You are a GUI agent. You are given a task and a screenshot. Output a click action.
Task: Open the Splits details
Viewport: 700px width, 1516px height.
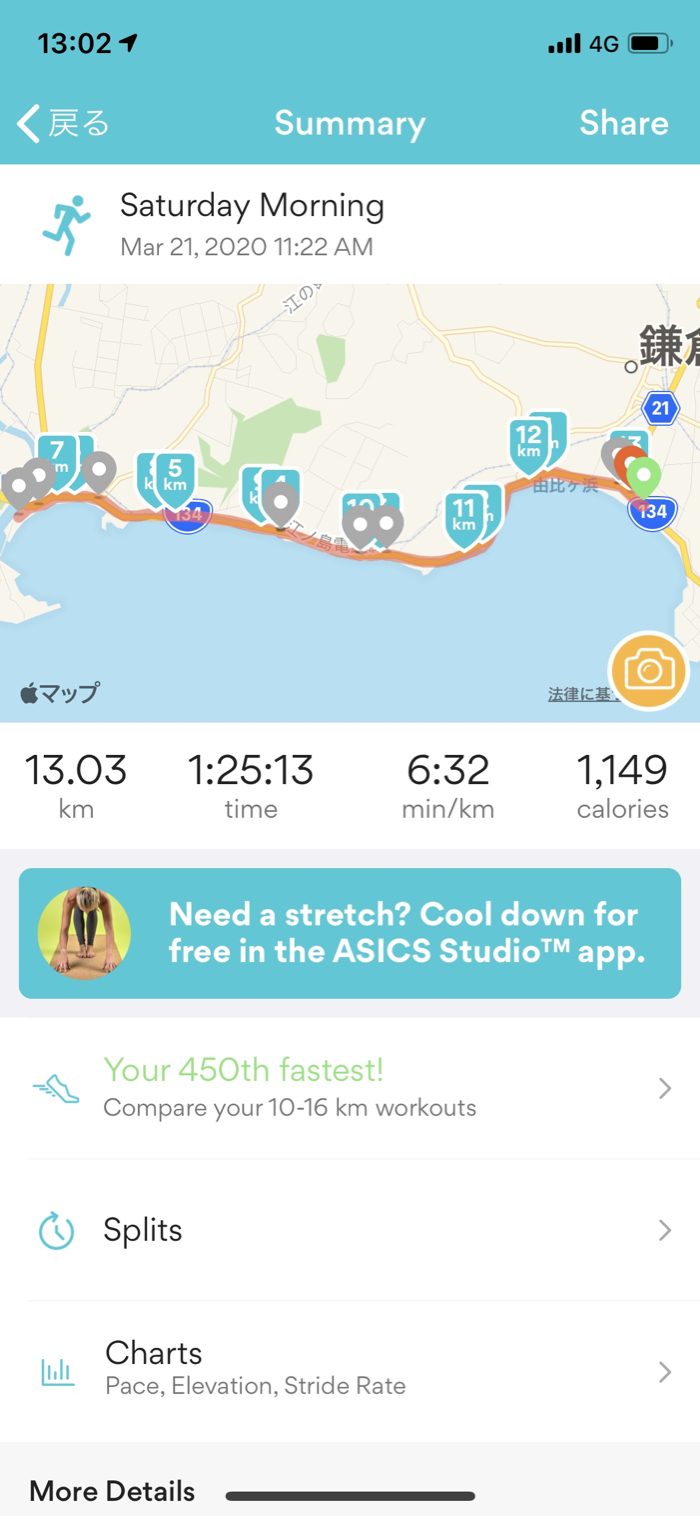click(x=350, y=1230)
